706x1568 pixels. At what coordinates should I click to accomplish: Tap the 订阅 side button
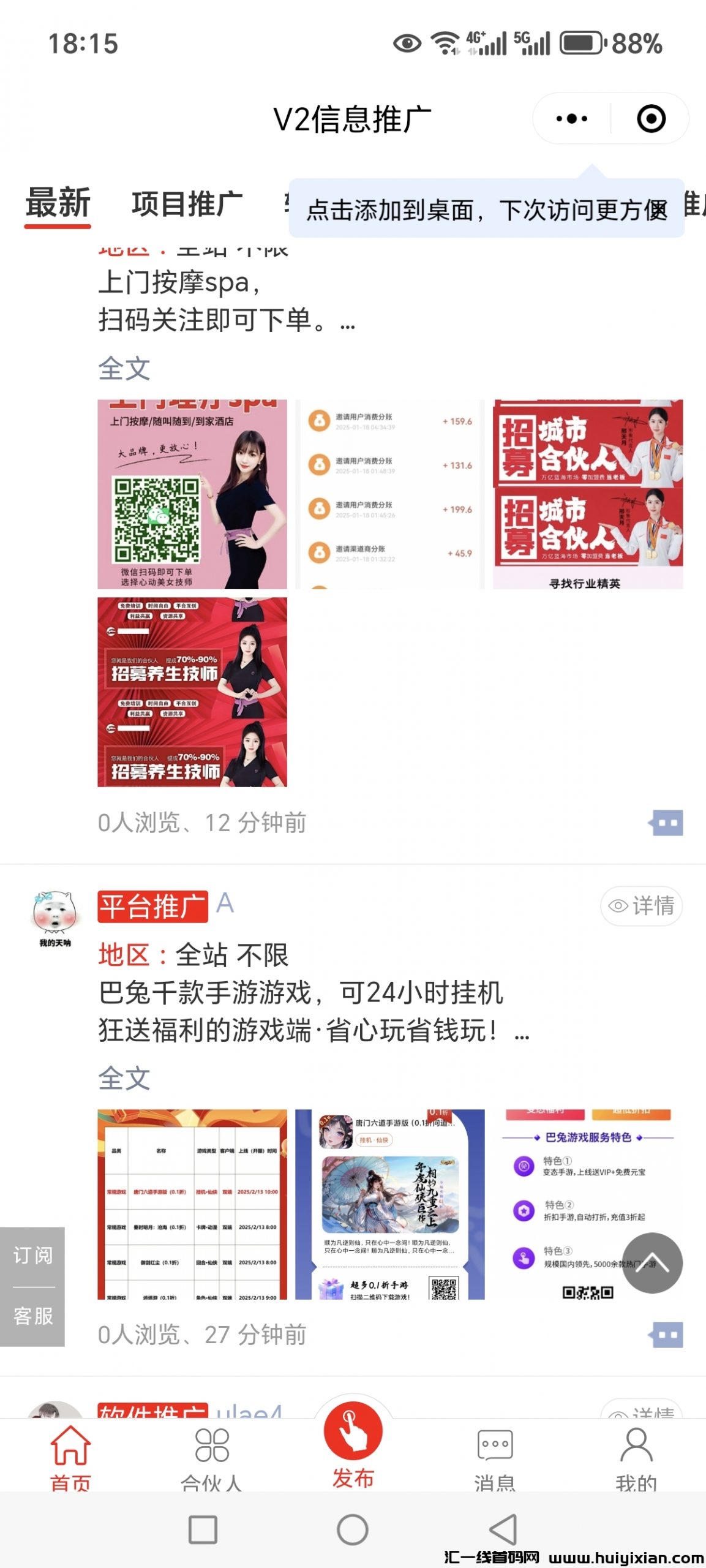[x=32, y=1255]
